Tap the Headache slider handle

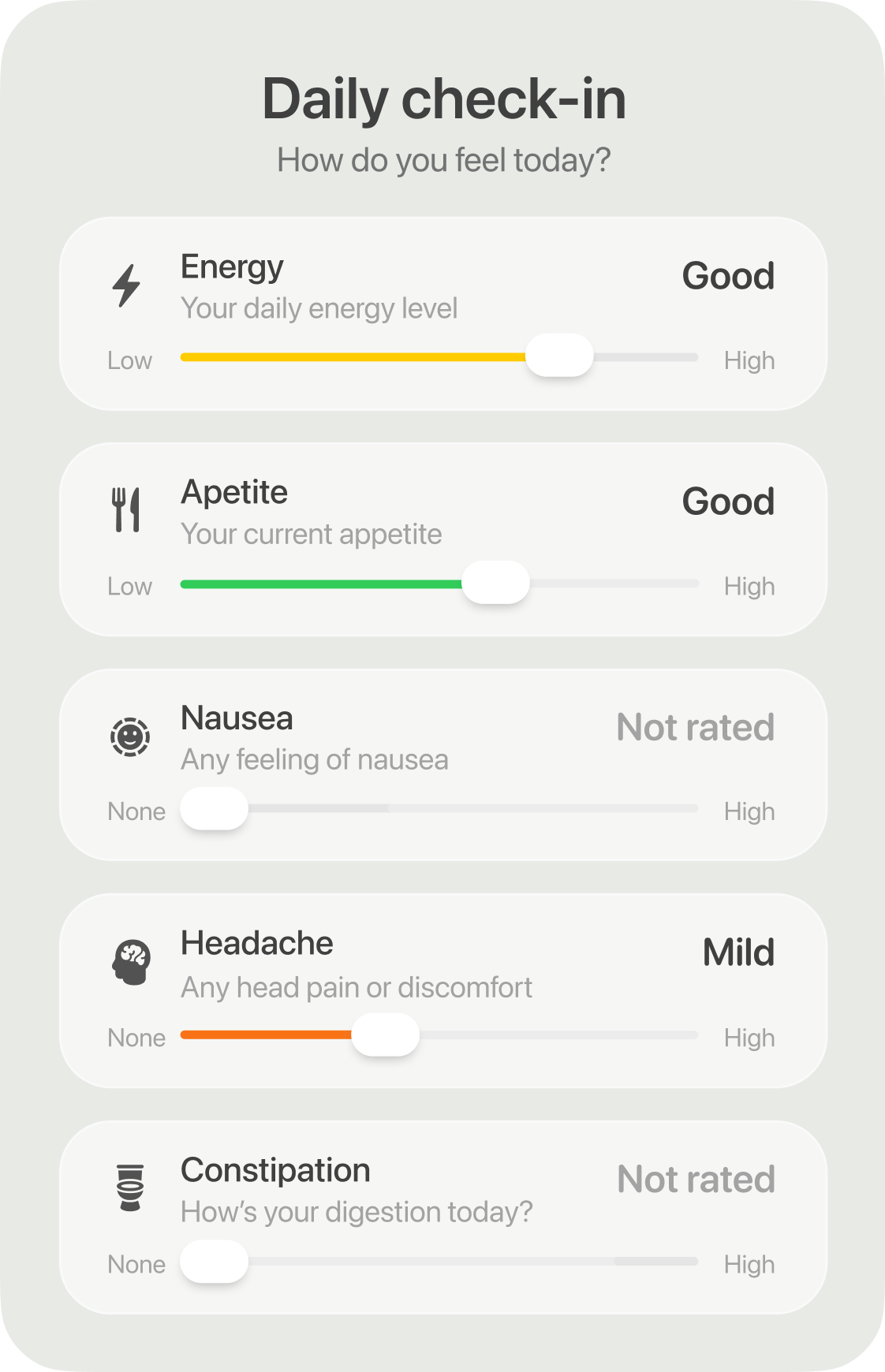pos(385,1035)
